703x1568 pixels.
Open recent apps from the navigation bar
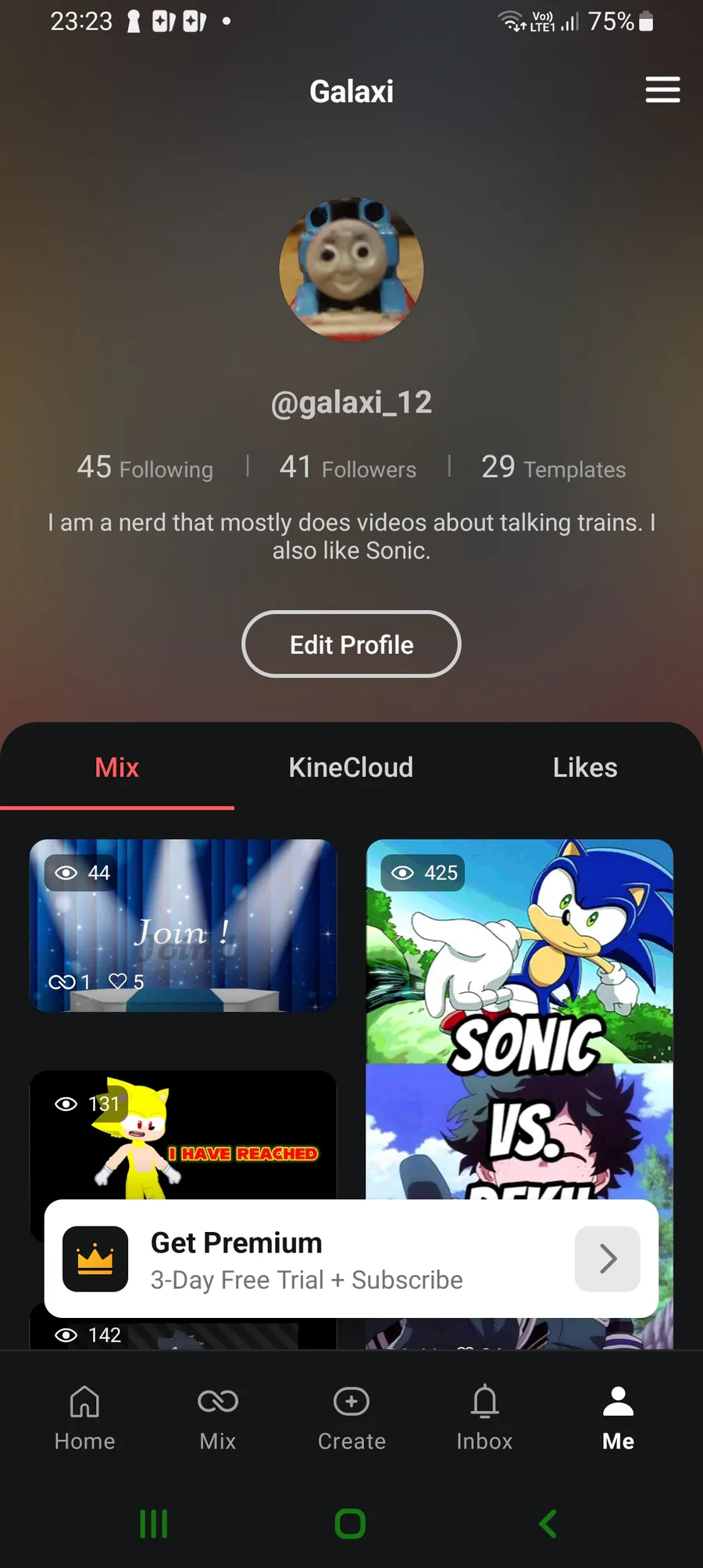click(153, 1523)
